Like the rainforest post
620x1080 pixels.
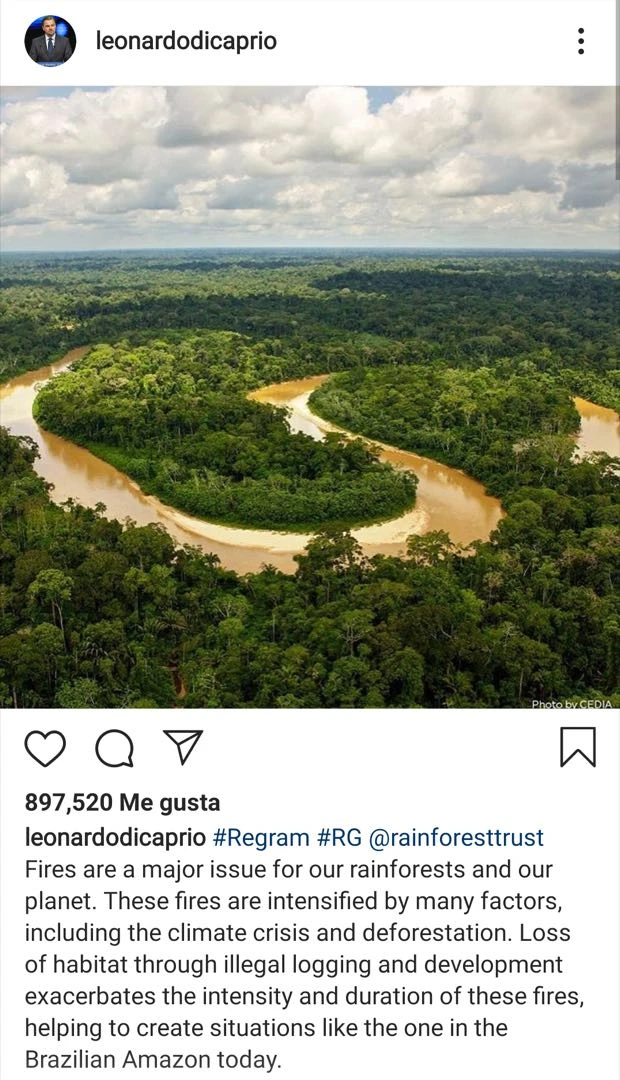coord(45,748)
